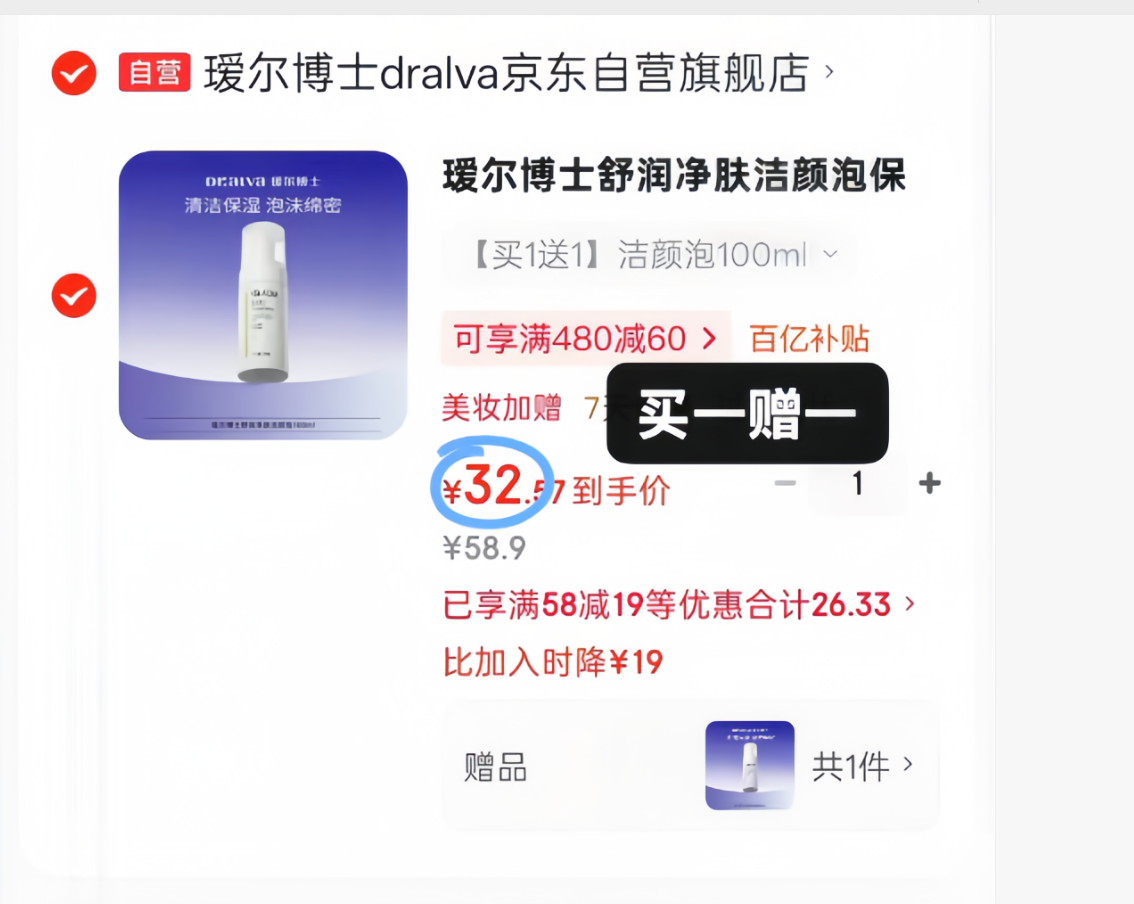Decrease quantity with the minus button
Image resolution: width=1134 pixels, height=904 pixels.
[785, 483]
